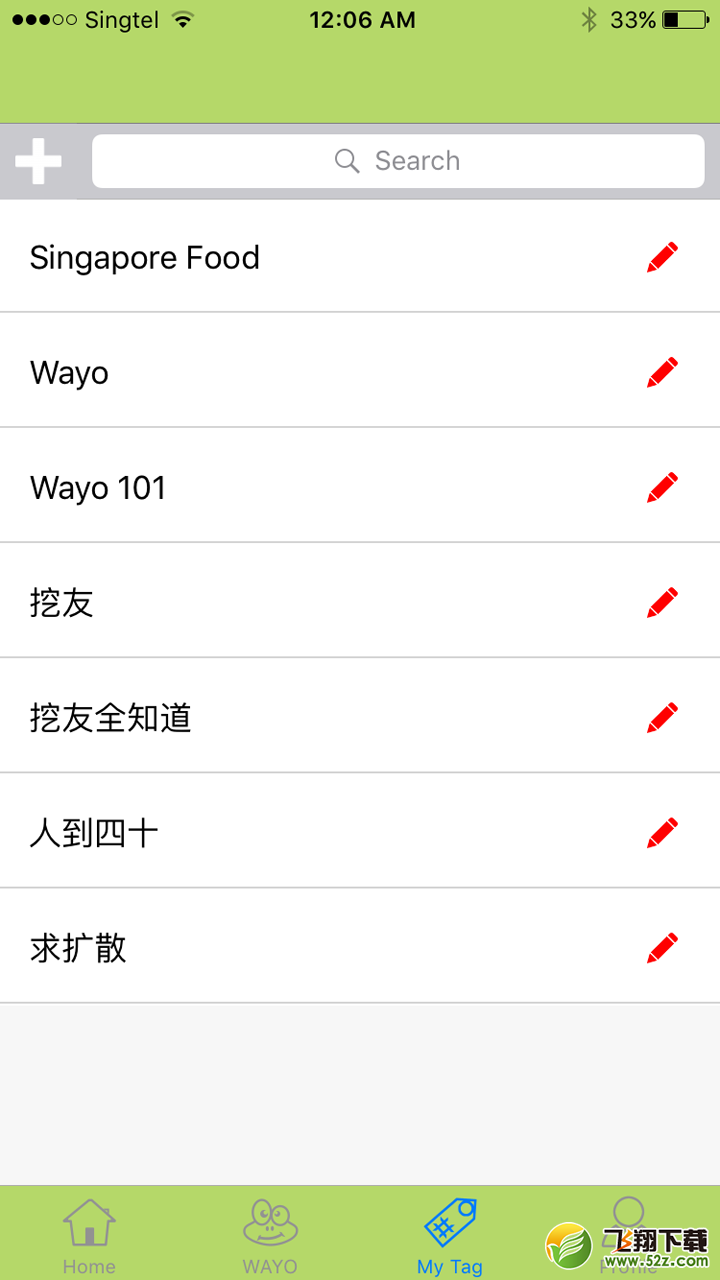The image size is (720, 1280).
Task: Add a new tag with the plus icon
Action: [38, 161]
